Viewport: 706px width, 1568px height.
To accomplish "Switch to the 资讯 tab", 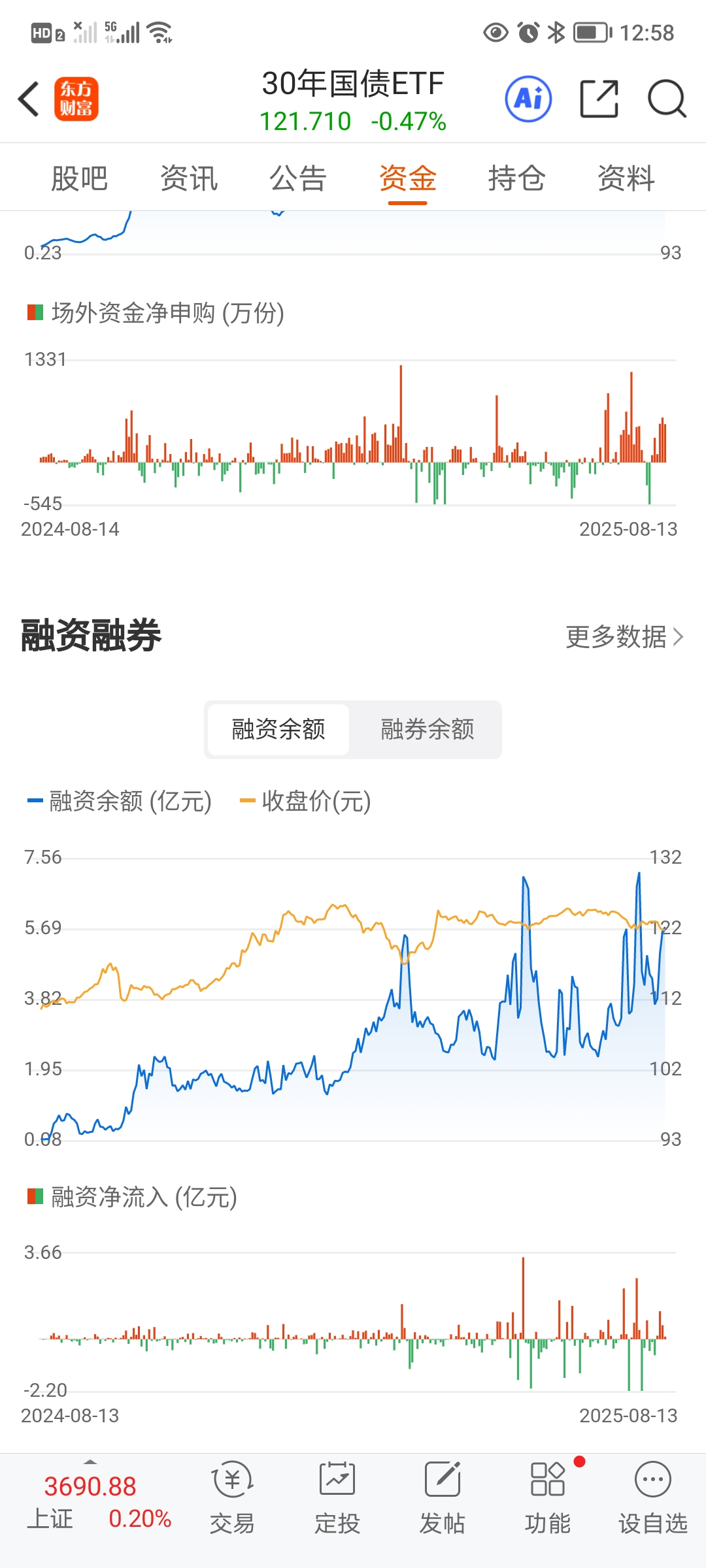I will (x=189, y=178).
